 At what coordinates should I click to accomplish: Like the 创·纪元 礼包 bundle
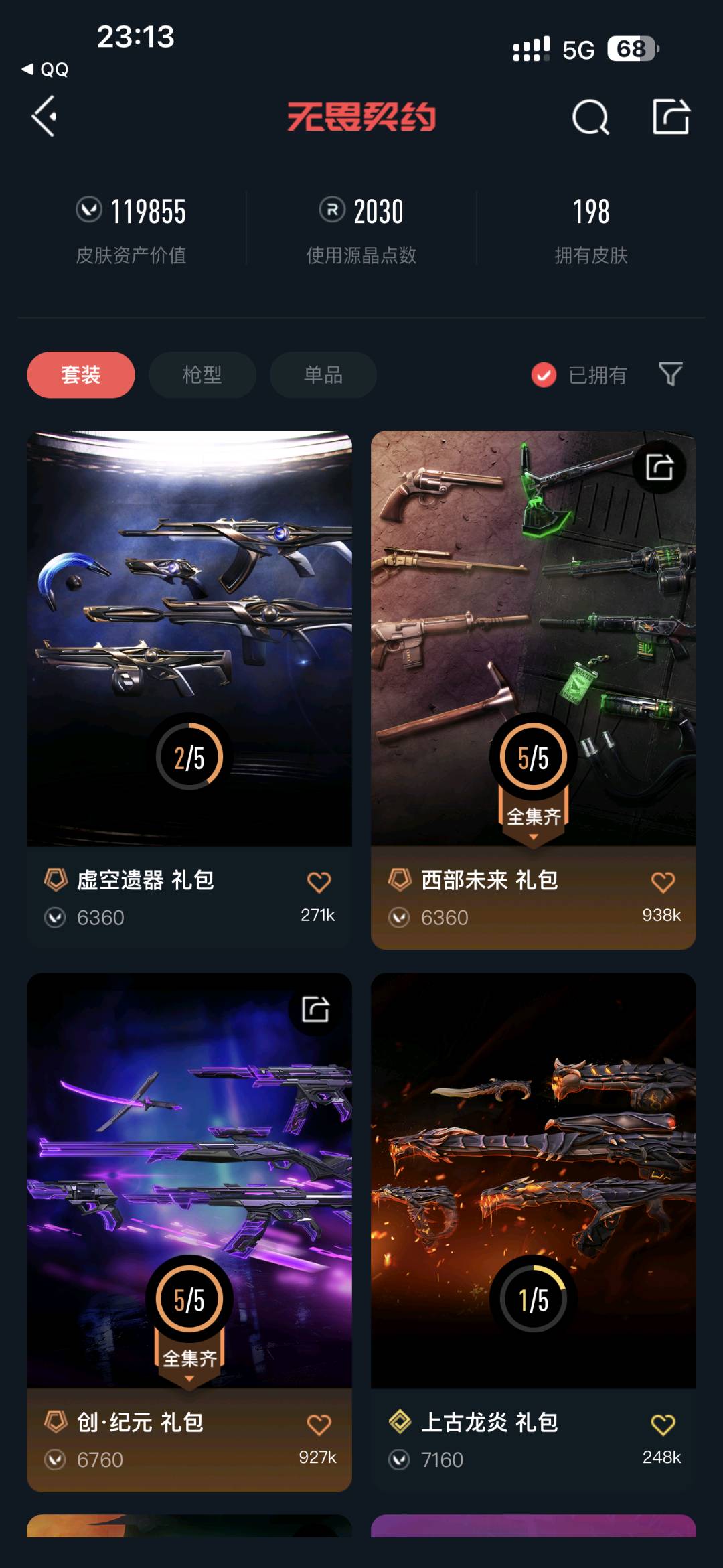(319, 1425)
